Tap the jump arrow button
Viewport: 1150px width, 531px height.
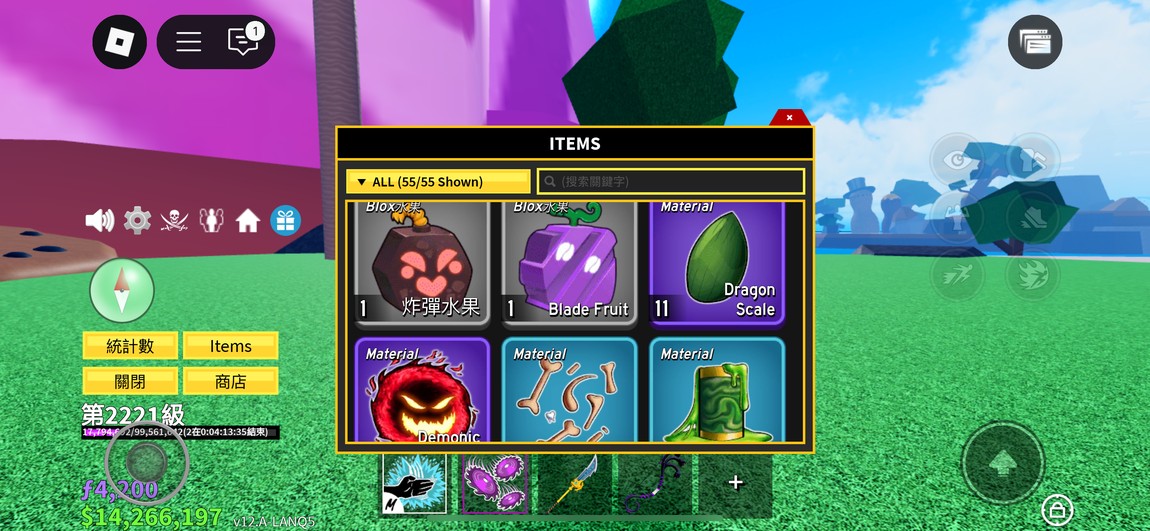click(1002, 463)
